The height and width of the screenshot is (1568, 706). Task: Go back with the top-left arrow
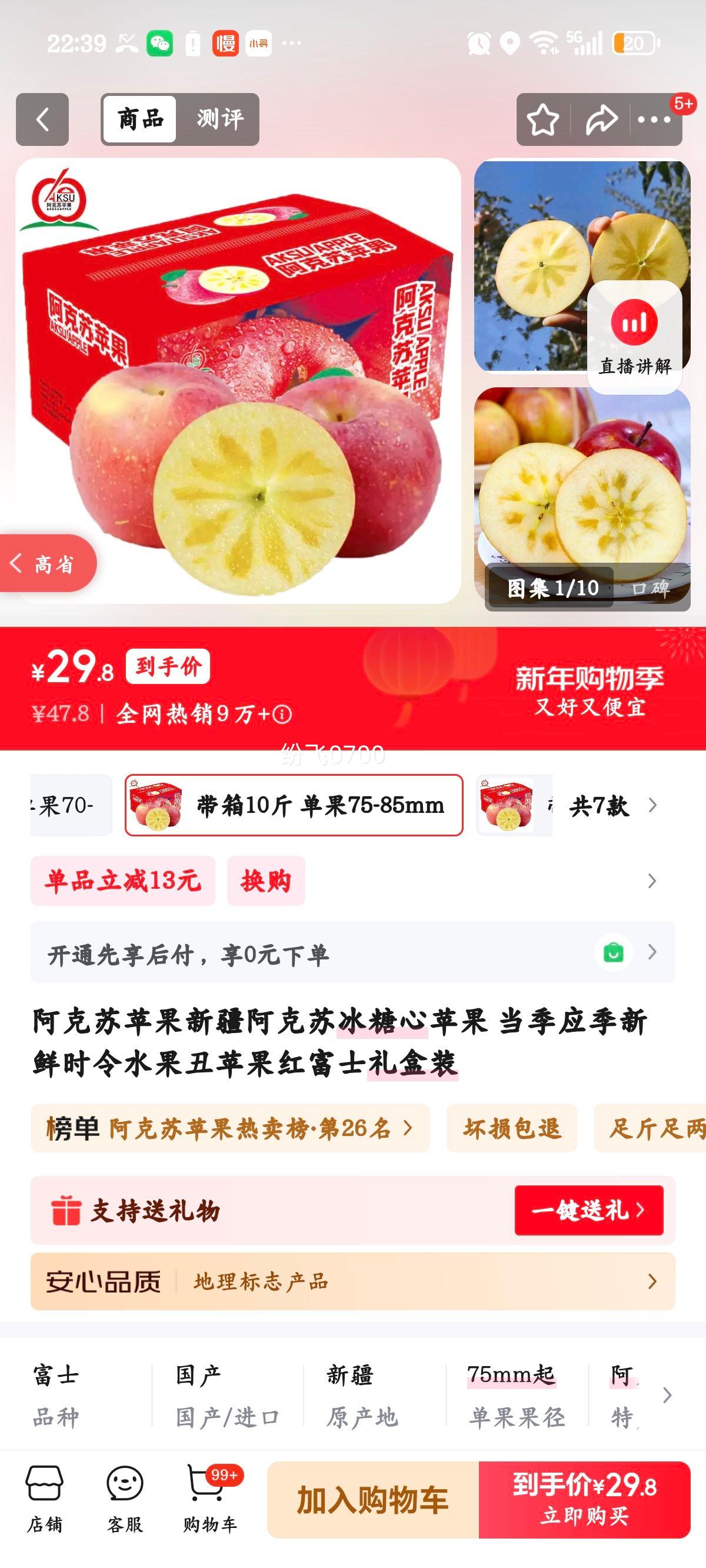41,119
